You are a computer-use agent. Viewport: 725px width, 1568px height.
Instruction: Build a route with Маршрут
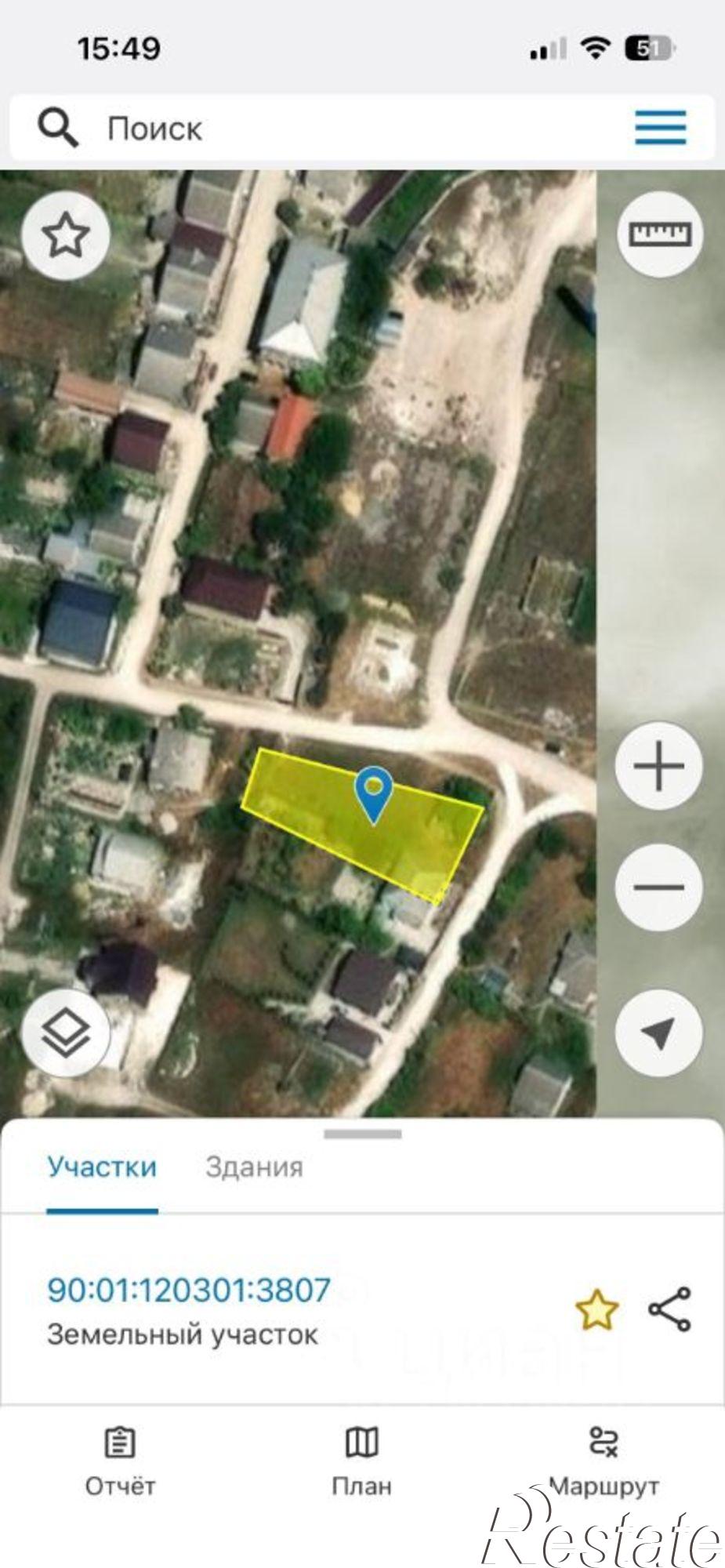604,1462
